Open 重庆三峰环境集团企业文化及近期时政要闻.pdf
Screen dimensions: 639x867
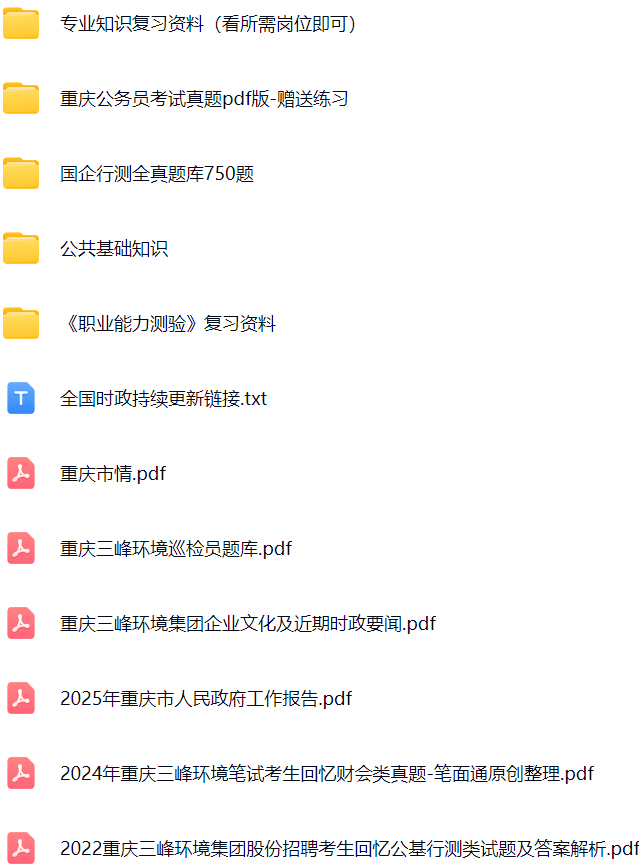(x=248, y=624)
